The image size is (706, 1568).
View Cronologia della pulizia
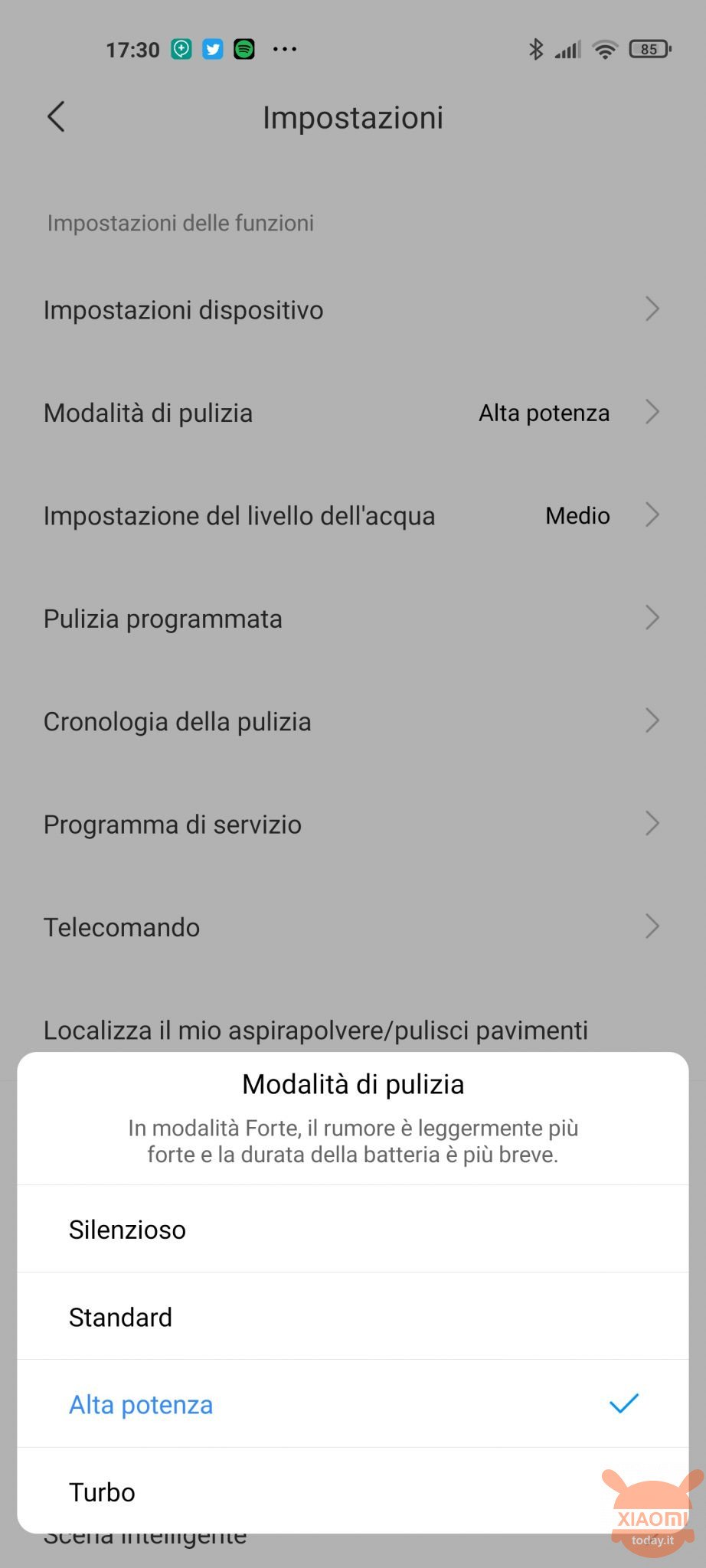pyautogui.click(x=353, y=721)
